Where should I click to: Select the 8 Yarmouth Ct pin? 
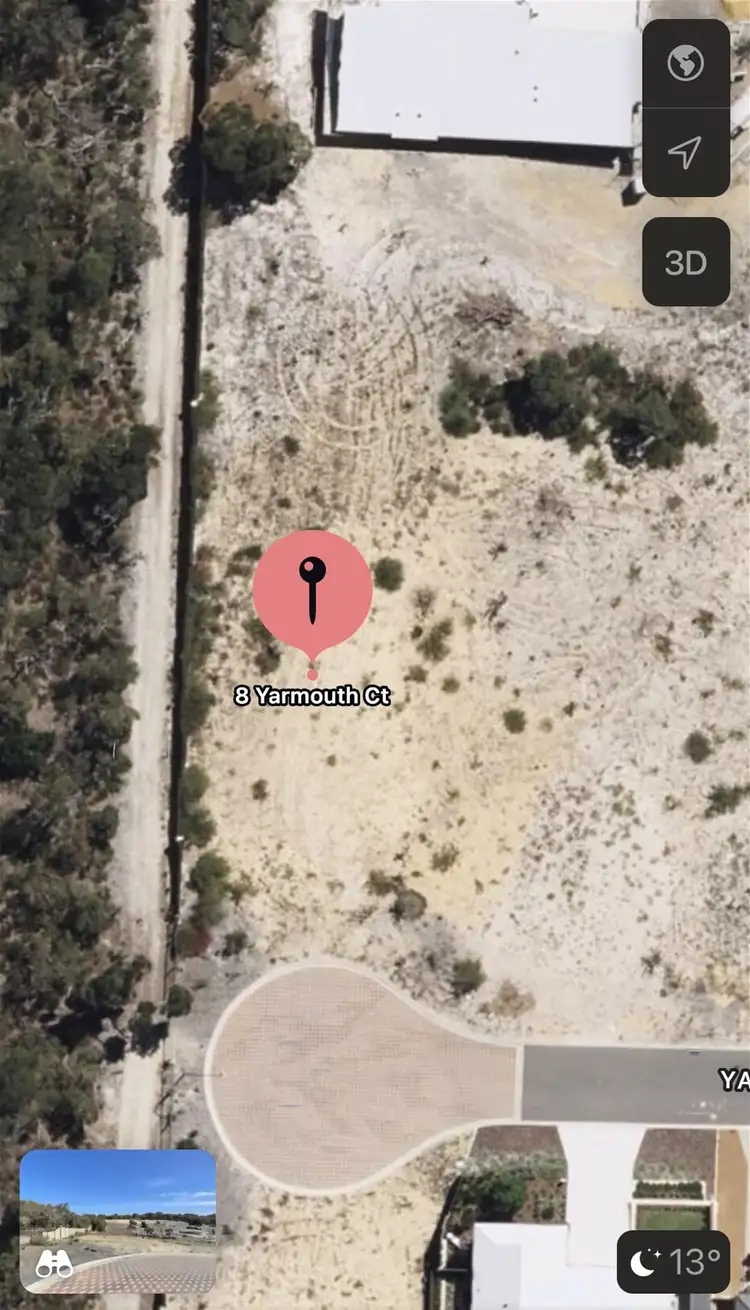312,590
